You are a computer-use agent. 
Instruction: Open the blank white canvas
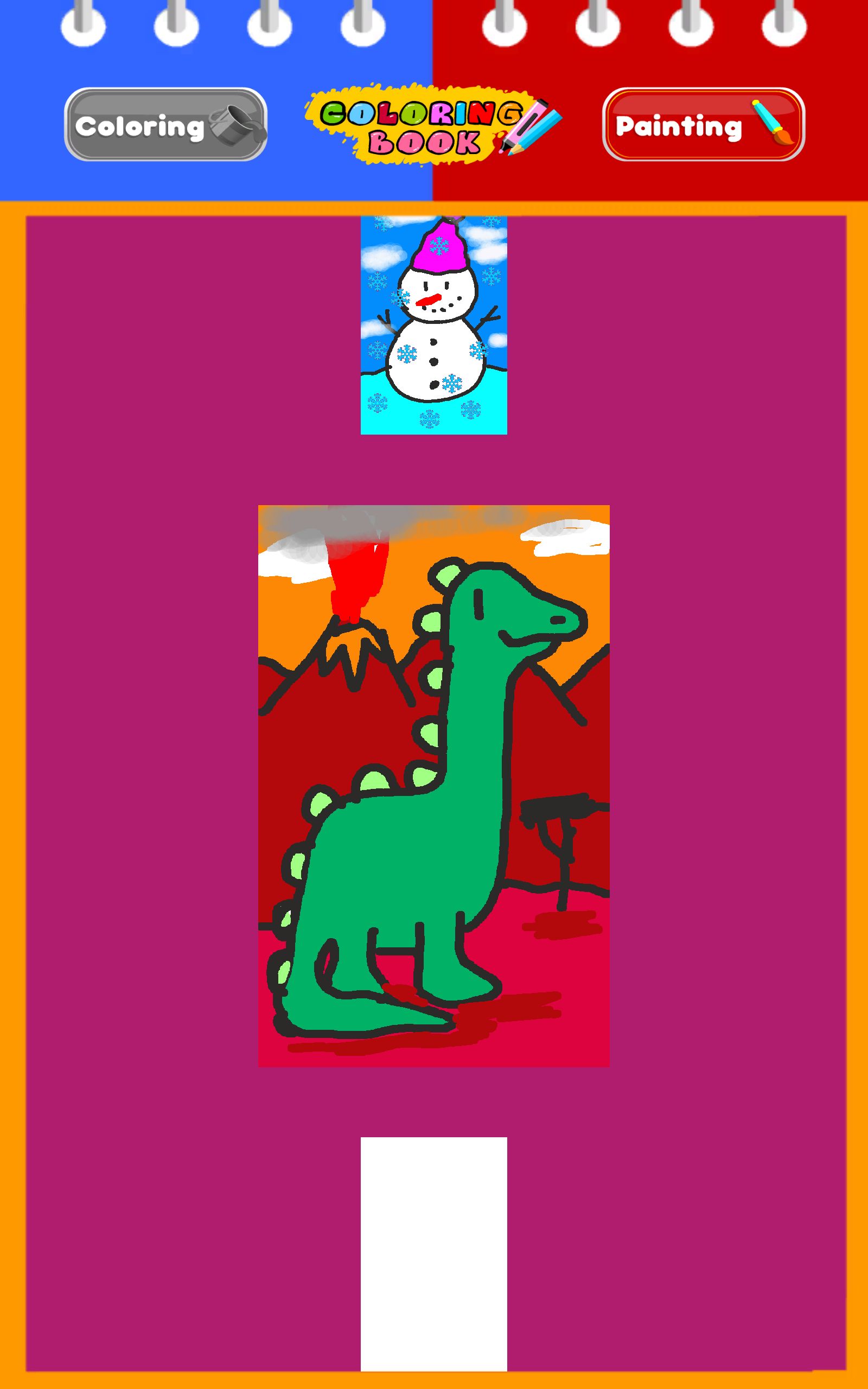(x=433, y=1253)
